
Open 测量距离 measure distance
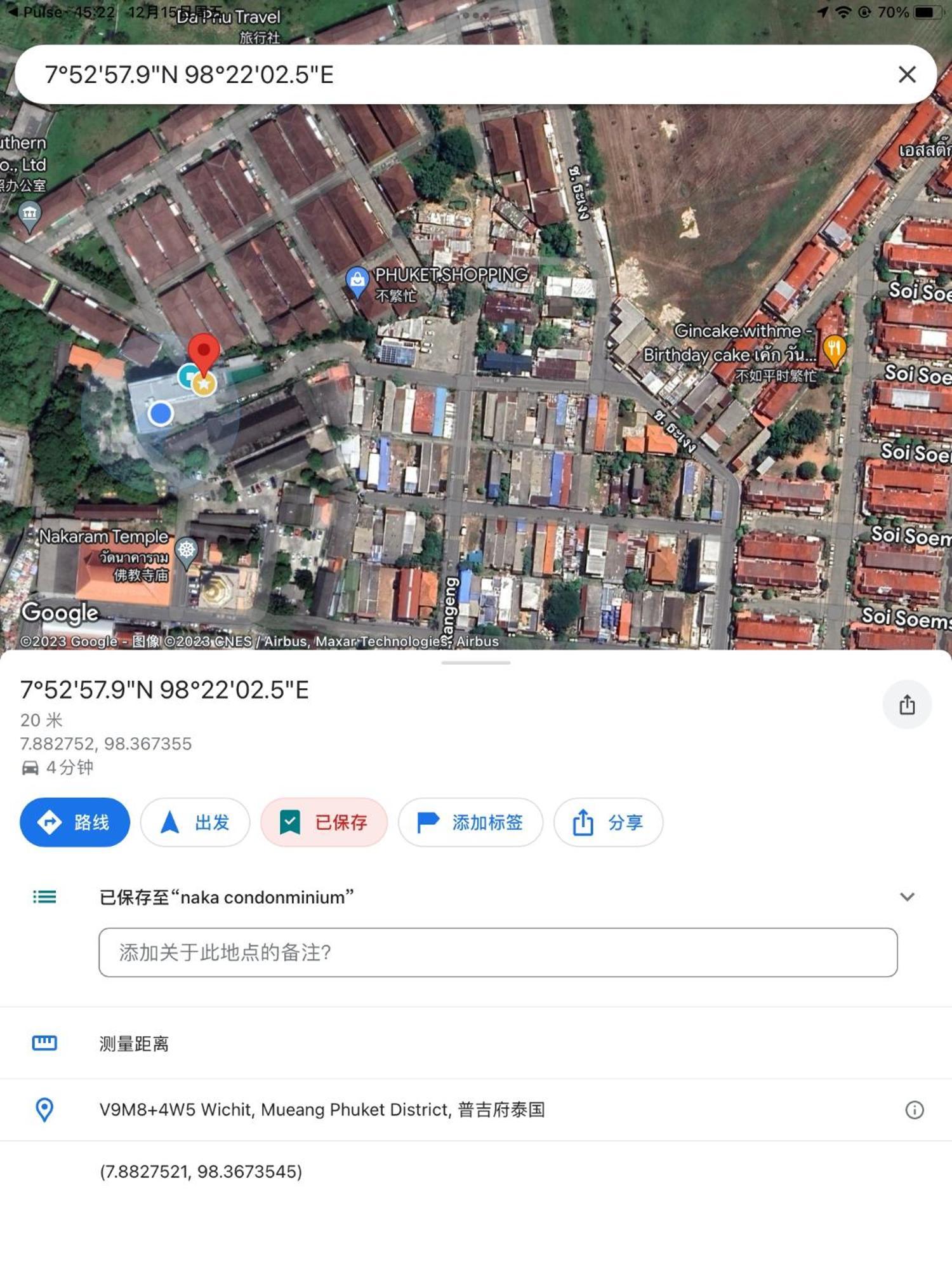(x=134, y=1043)
